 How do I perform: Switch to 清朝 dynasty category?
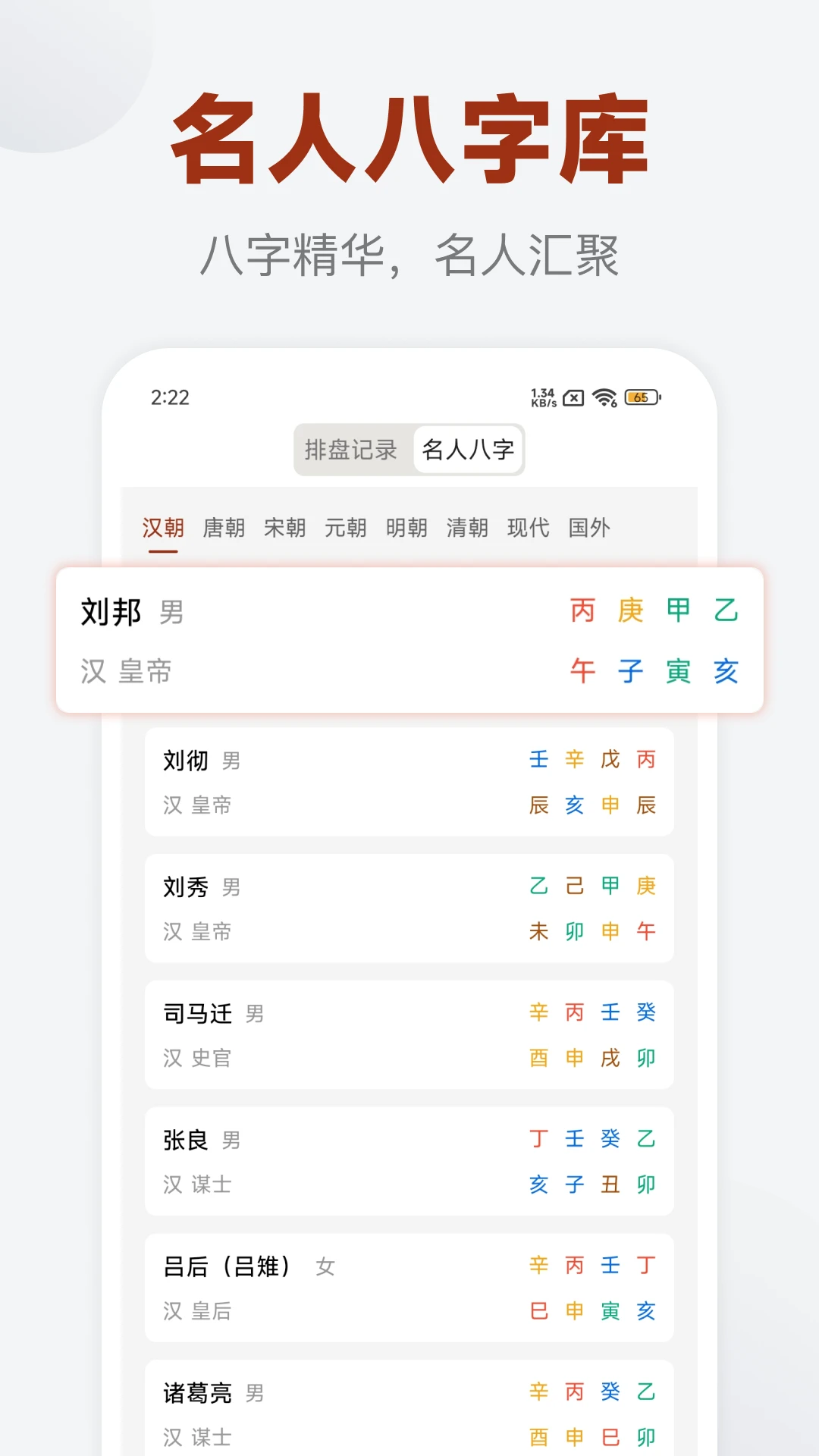coord(469,528)
